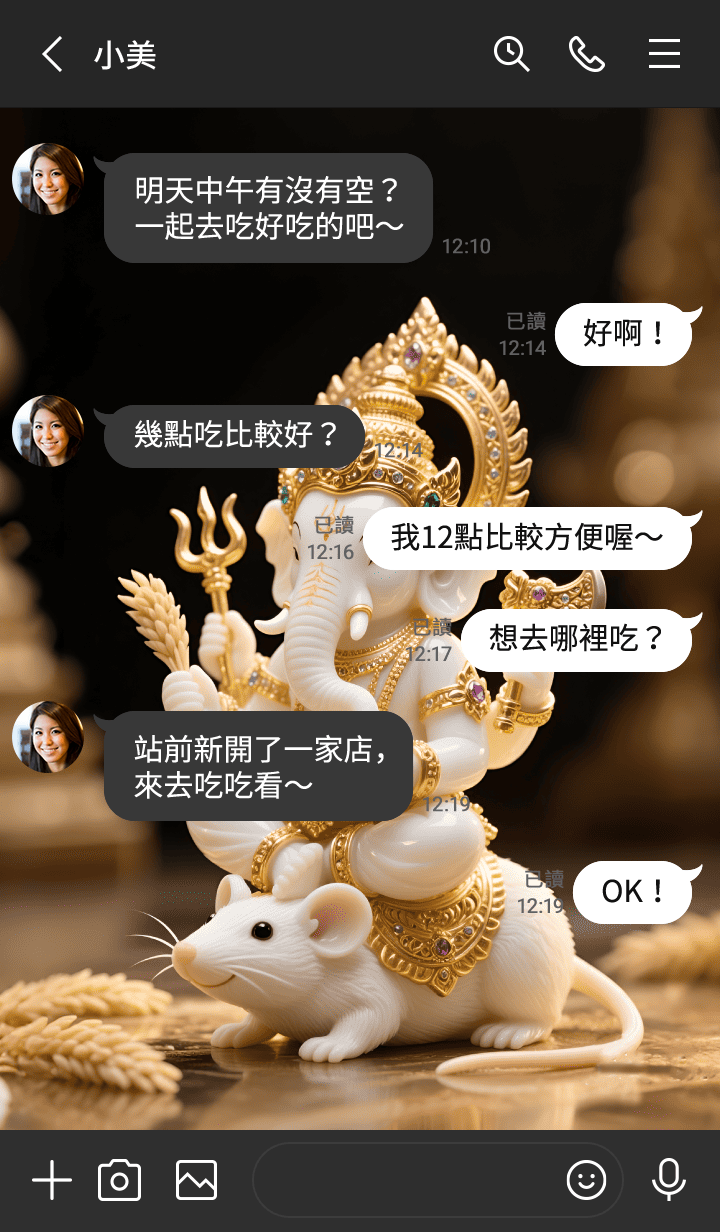Go back from the chat with 小美

pos(52,54)
